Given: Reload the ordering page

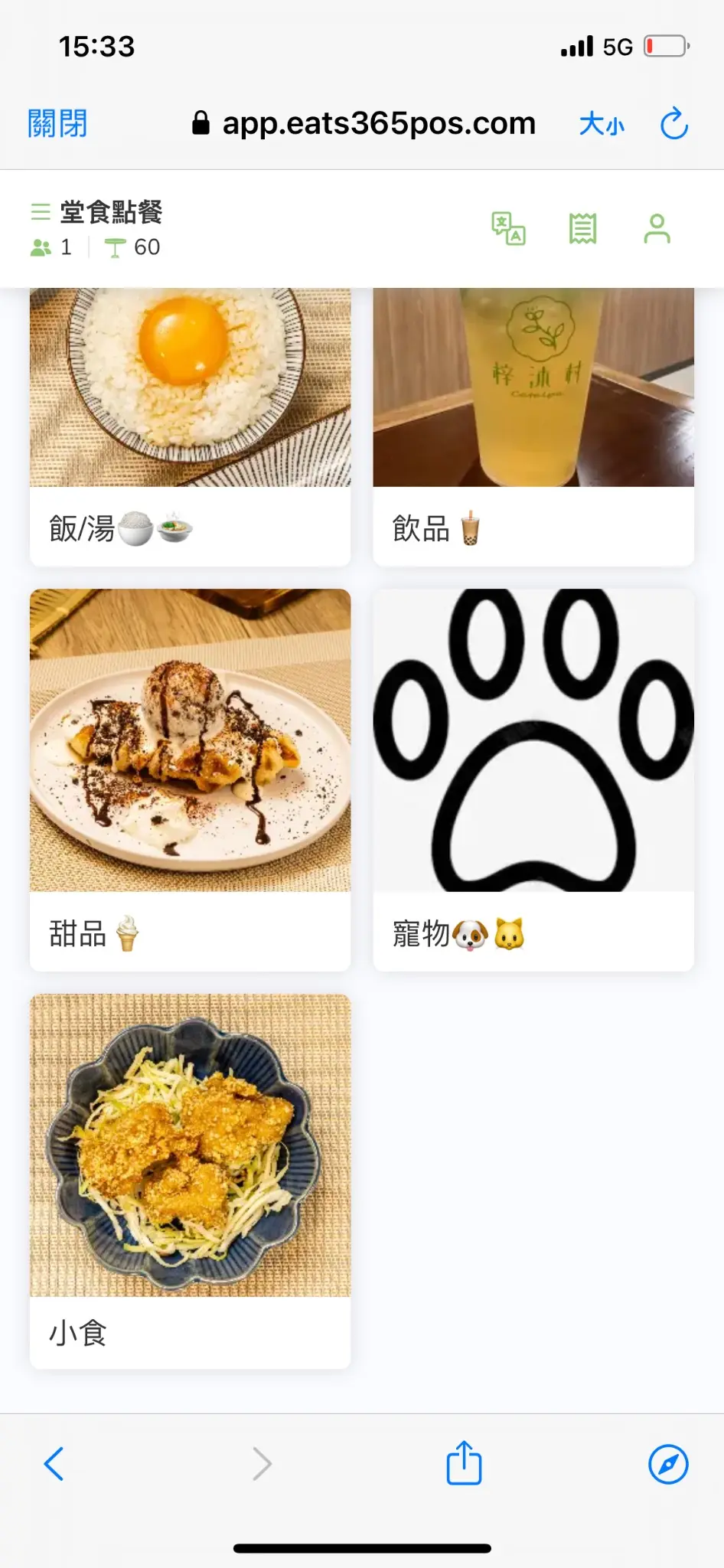Looking at the screenshot, I should click(674, 123).
